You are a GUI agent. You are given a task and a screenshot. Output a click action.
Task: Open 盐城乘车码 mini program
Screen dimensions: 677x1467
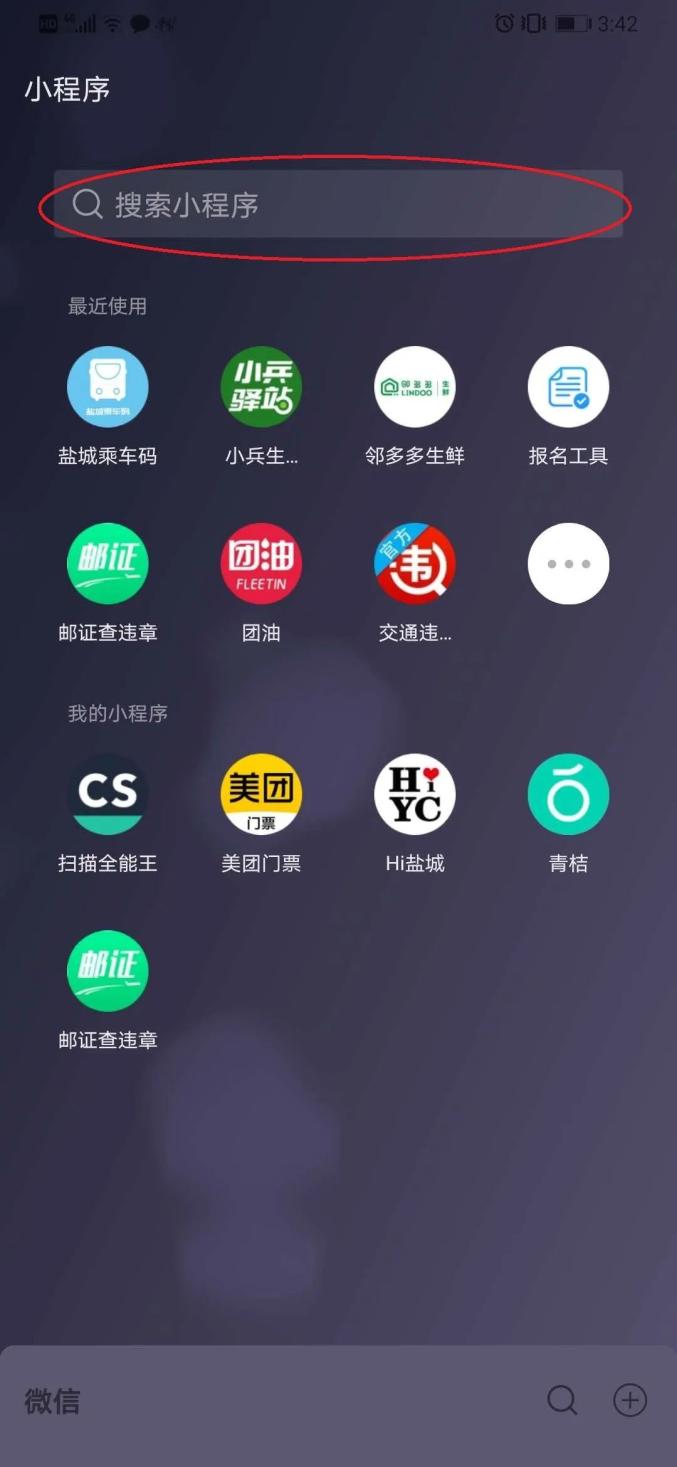point(108,388)
